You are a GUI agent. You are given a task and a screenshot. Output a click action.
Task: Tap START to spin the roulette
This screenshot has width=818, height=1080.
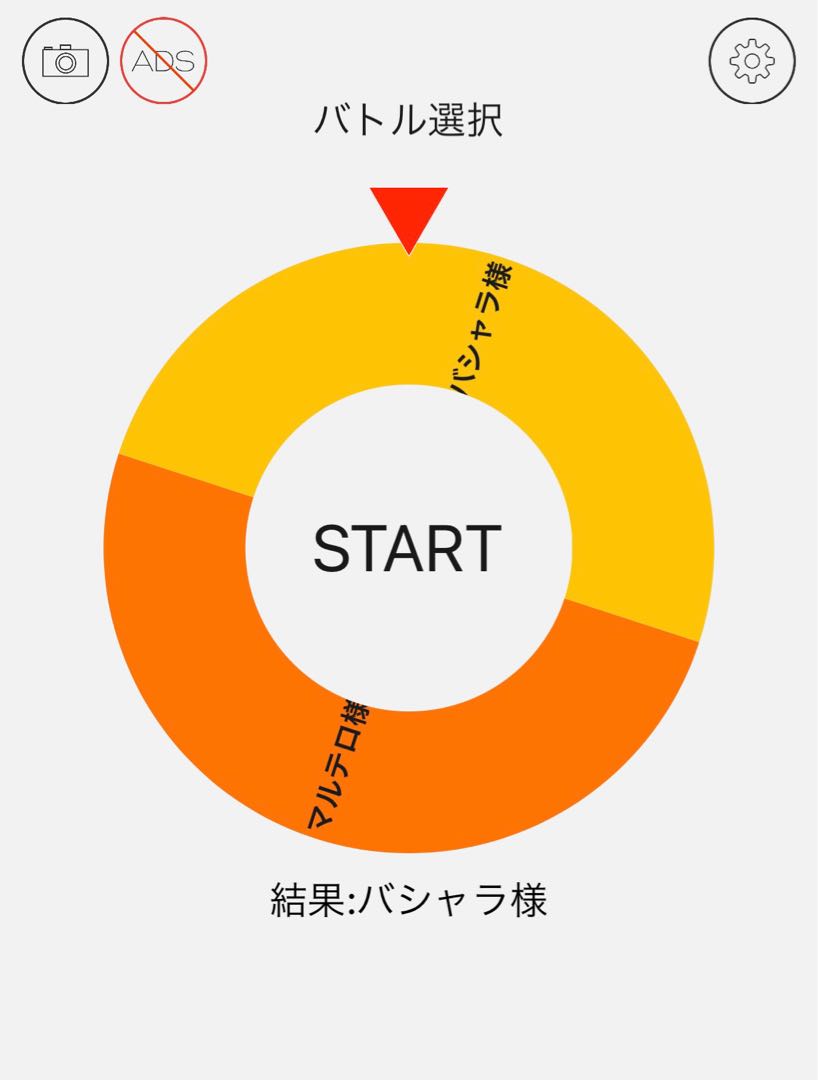click(407, 548)
